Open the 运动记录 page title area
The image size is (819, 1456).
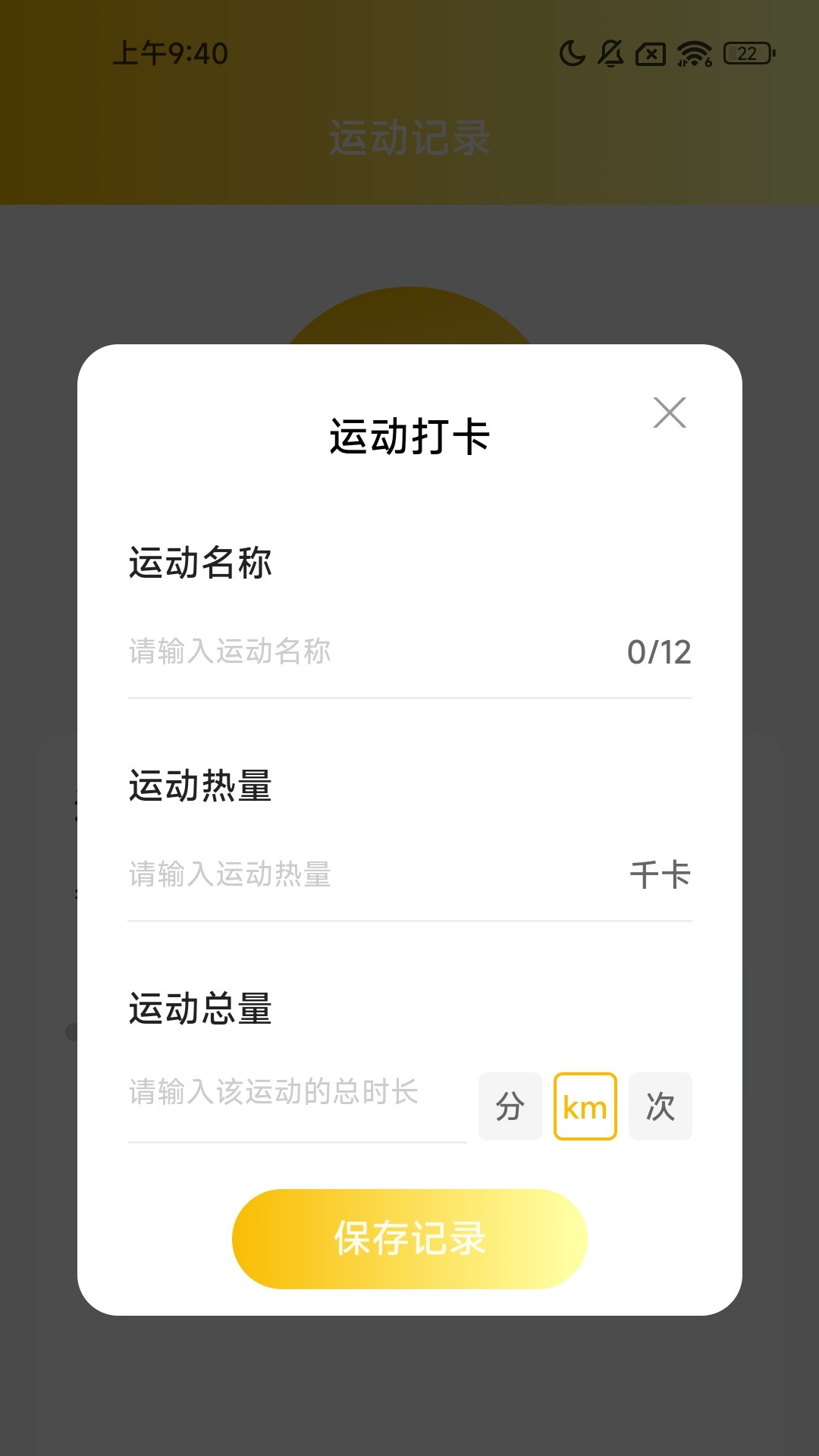tap(409, 136)
